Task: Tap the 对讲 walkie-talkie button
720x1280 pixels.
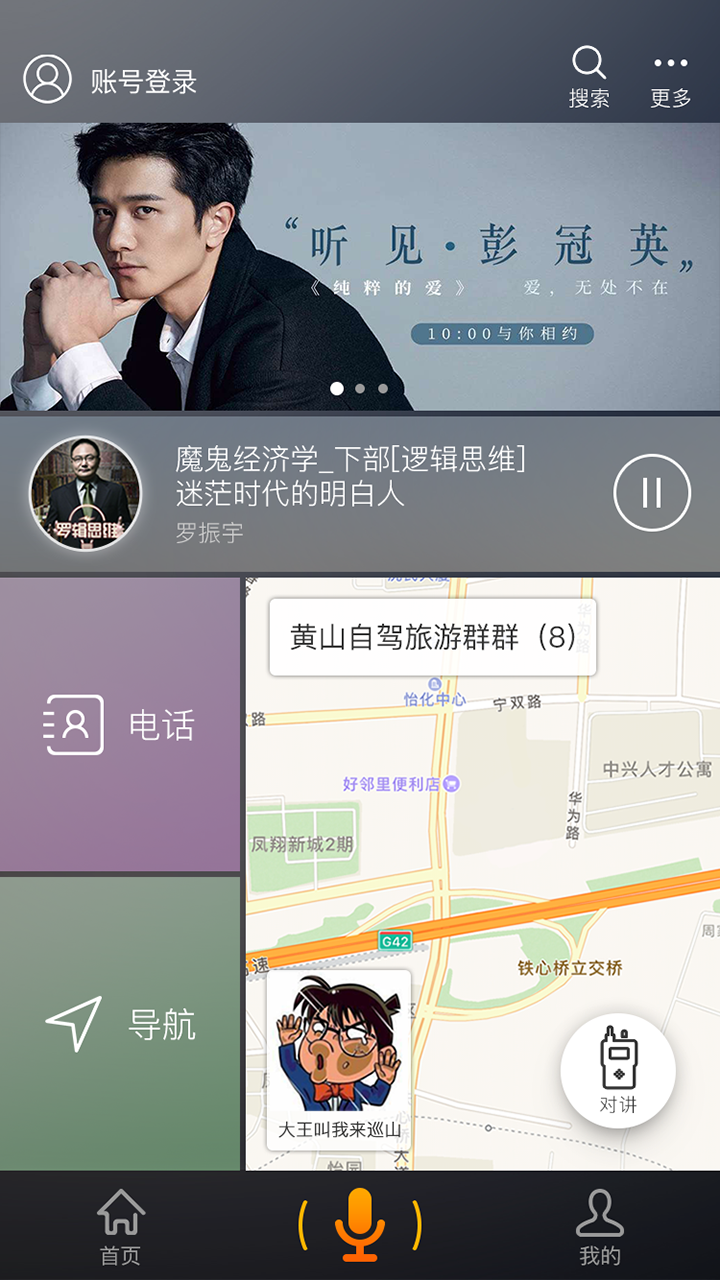Action: point(618,1070)
